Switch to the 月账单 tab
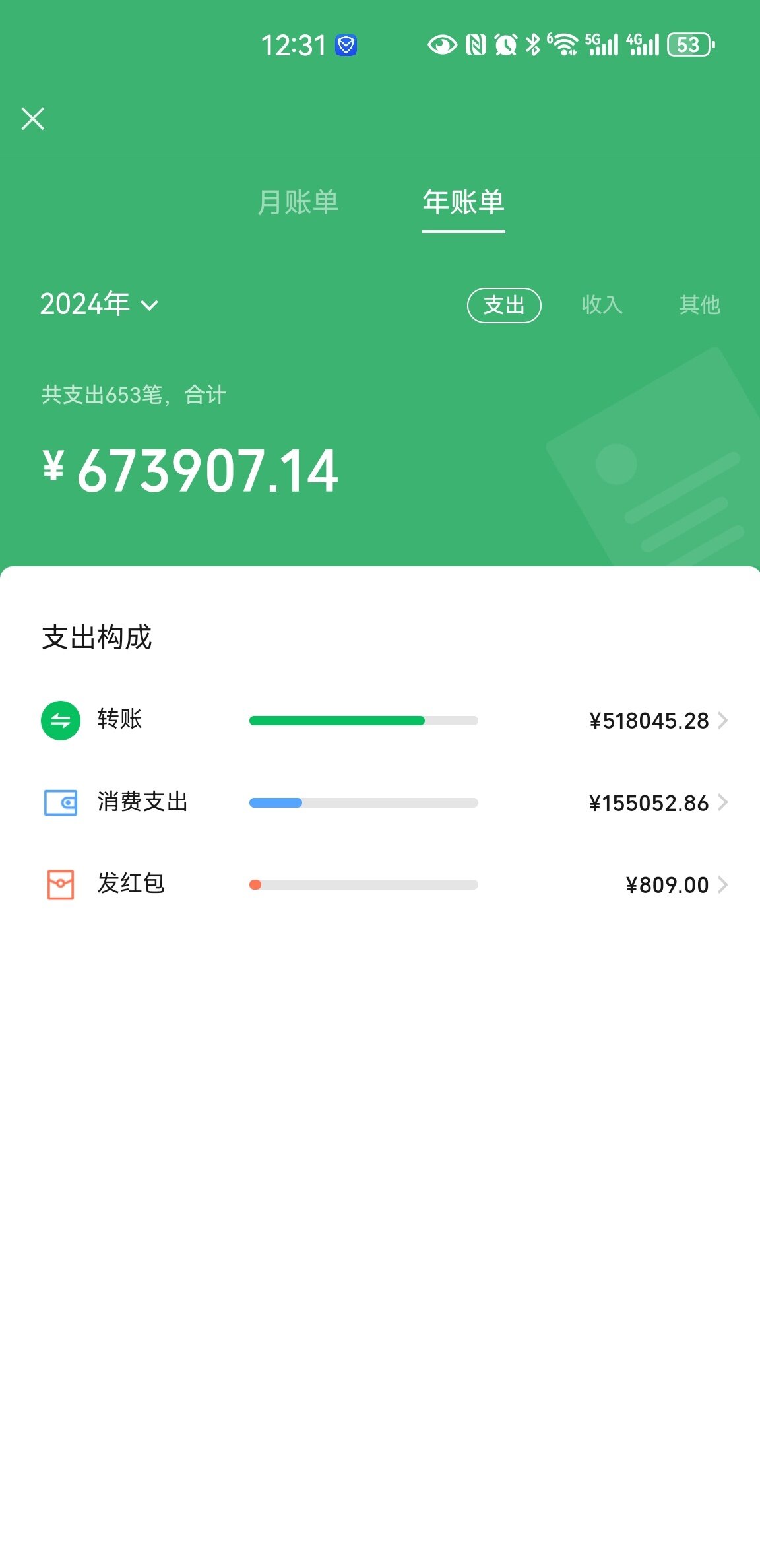 pyautogui.click(x=298, y=202)
